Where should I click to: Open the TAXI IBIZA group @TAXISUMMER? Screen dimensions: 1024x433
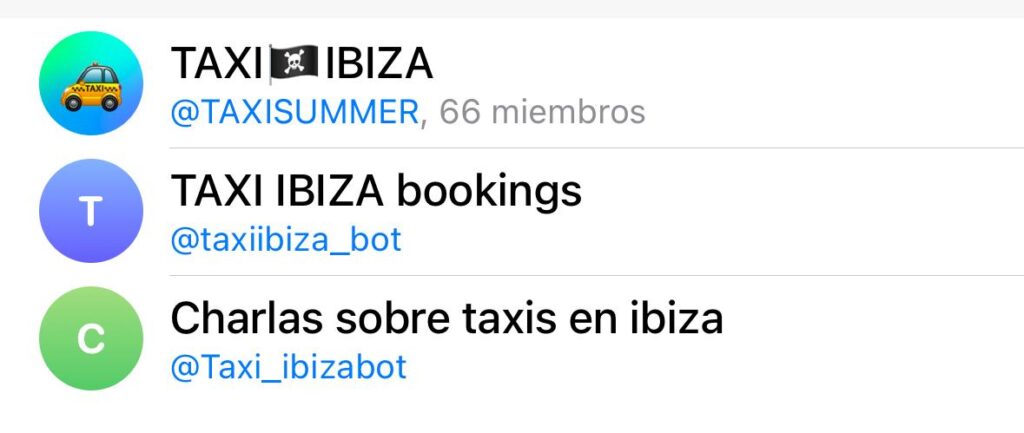400,84
